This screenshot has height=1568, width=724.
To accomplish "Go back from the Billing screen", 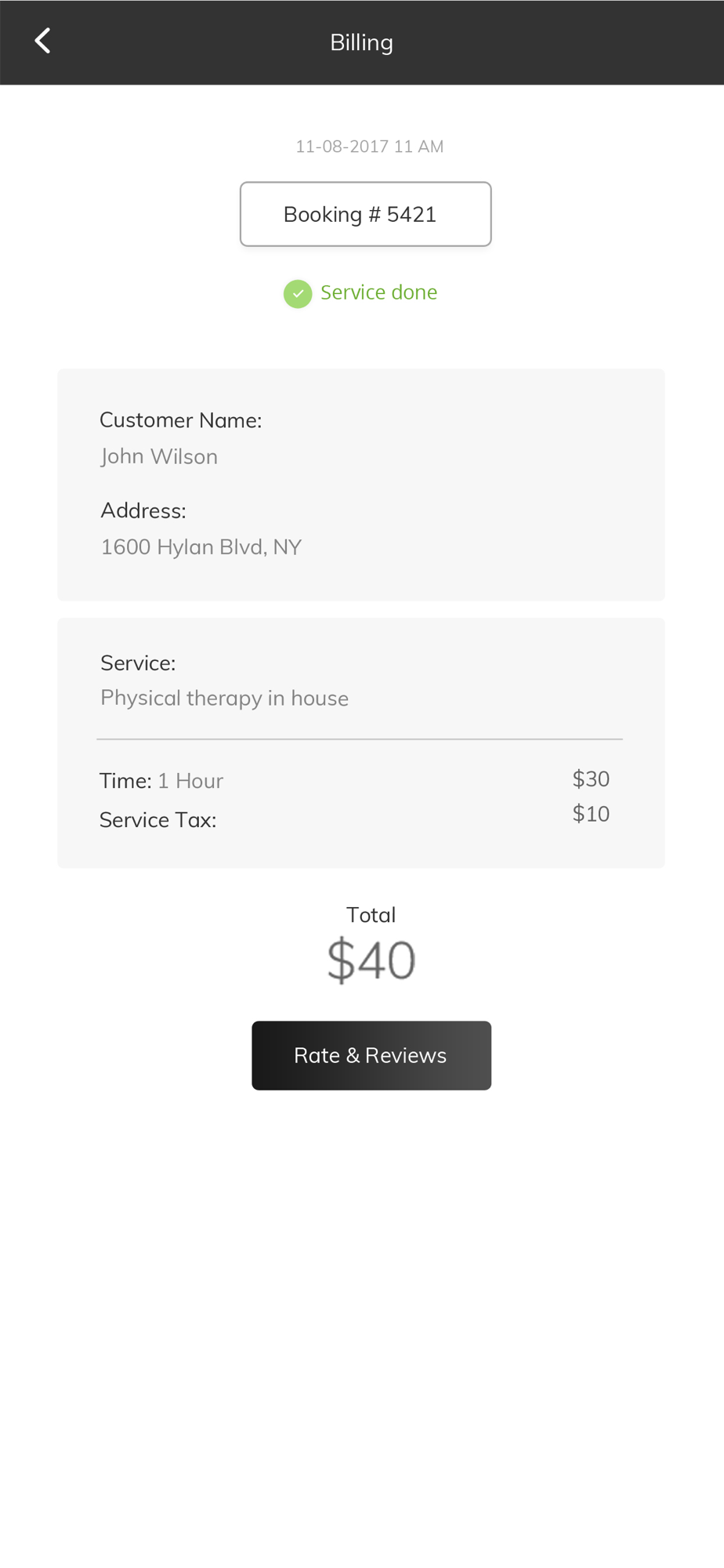I will pyautogui.click(x=43, y=42).
